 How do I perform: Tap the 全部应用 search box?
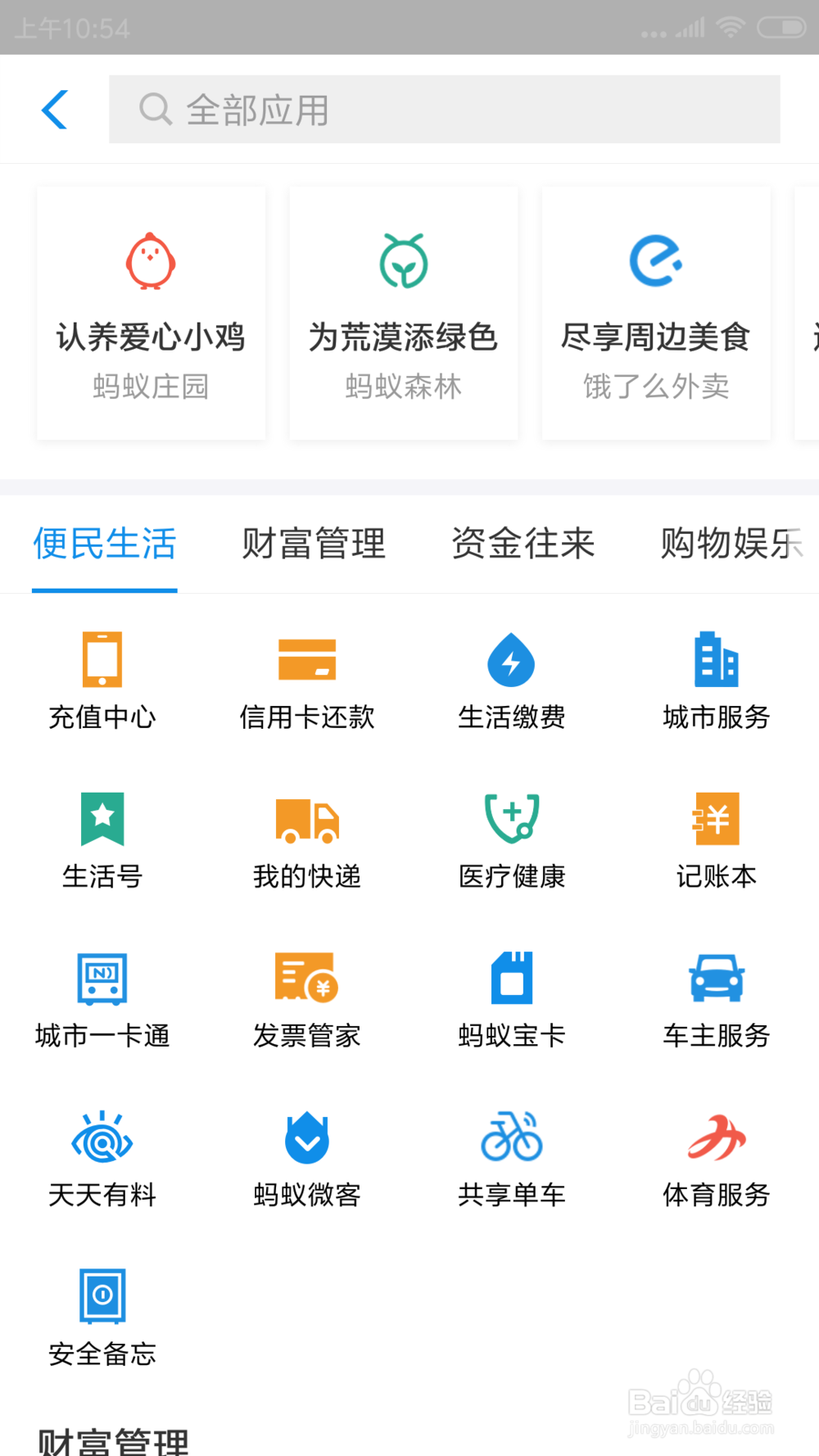click(x=444, y=110)
